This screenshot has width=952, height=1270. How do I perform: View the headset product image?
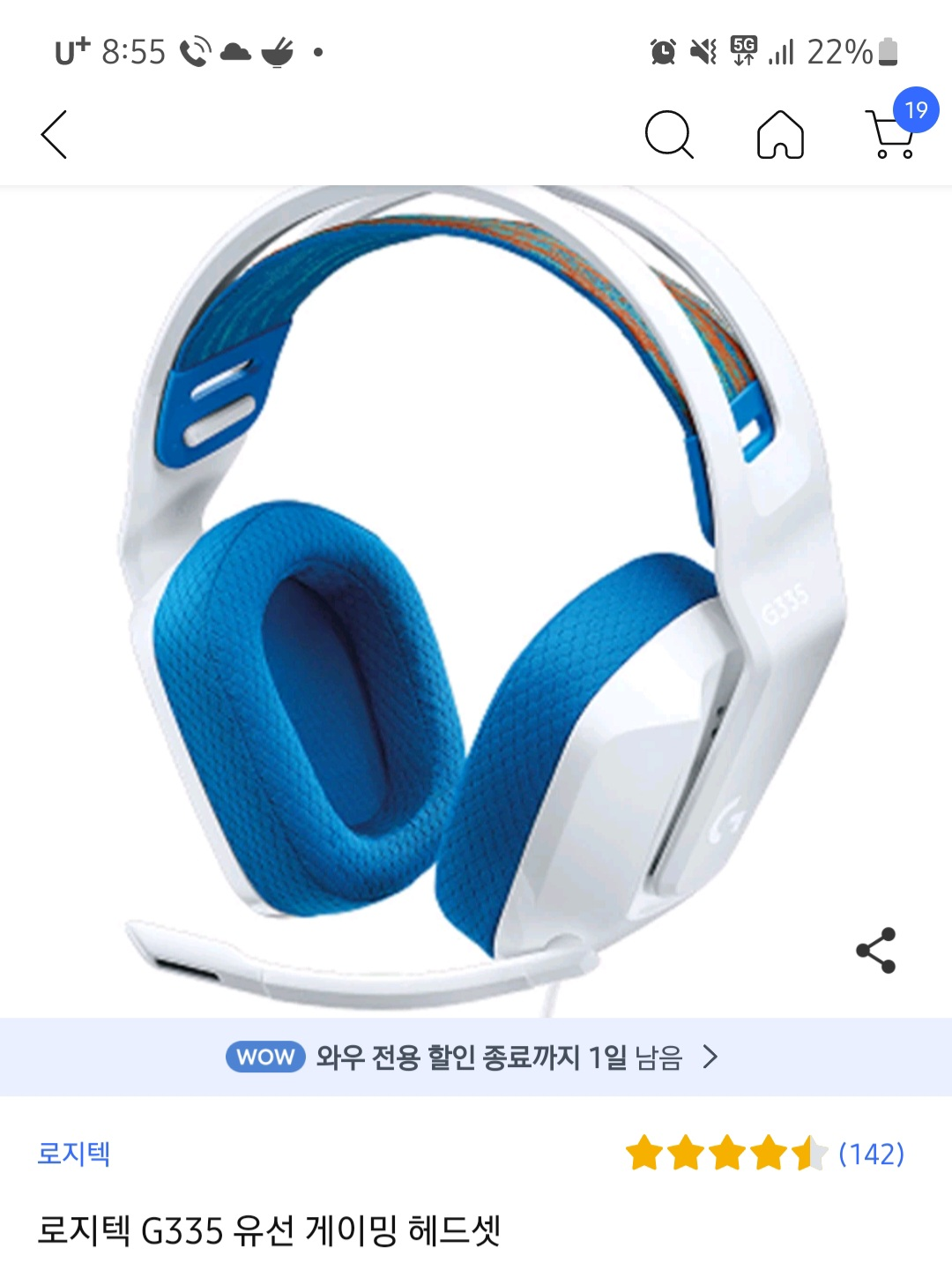[476, 600]
